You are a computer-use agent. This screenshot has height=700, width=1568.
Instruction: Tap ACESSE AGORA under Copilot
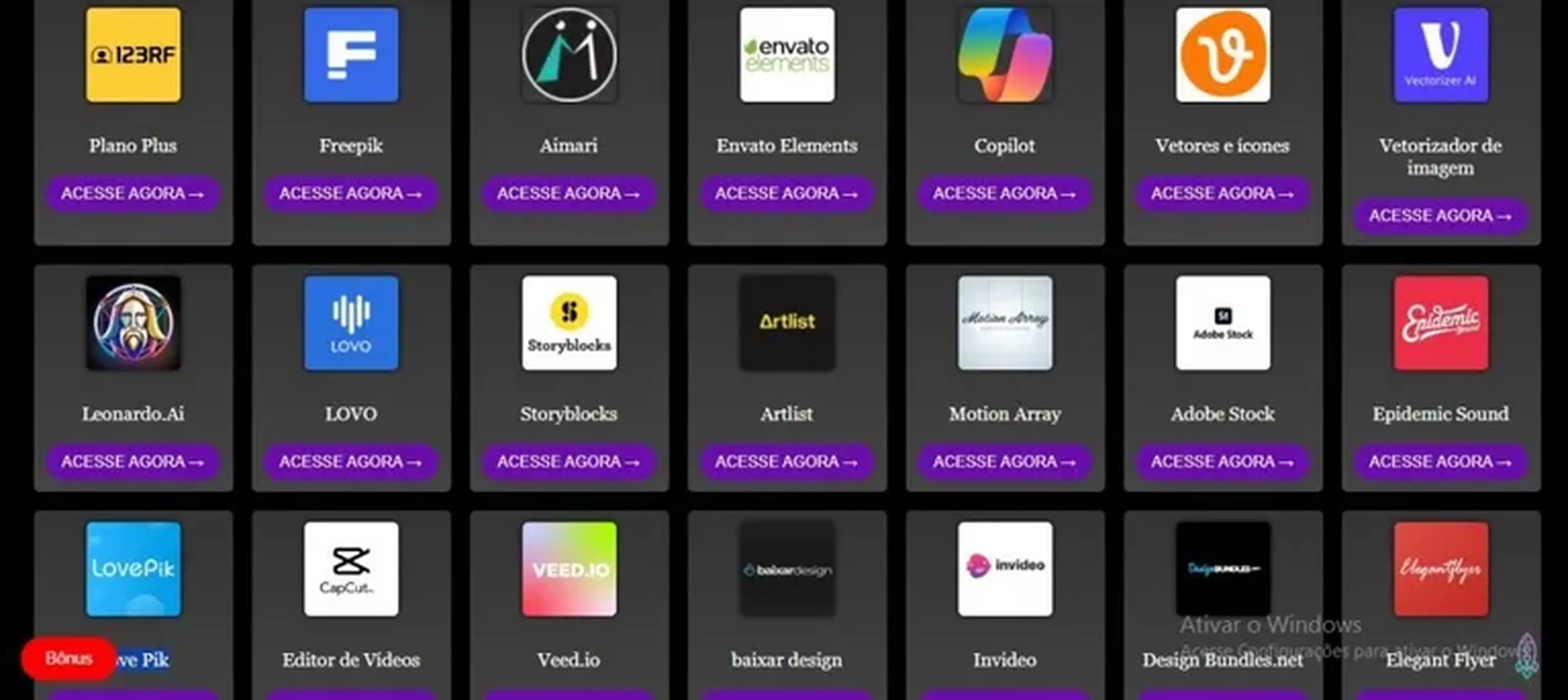click(1004, 193)
